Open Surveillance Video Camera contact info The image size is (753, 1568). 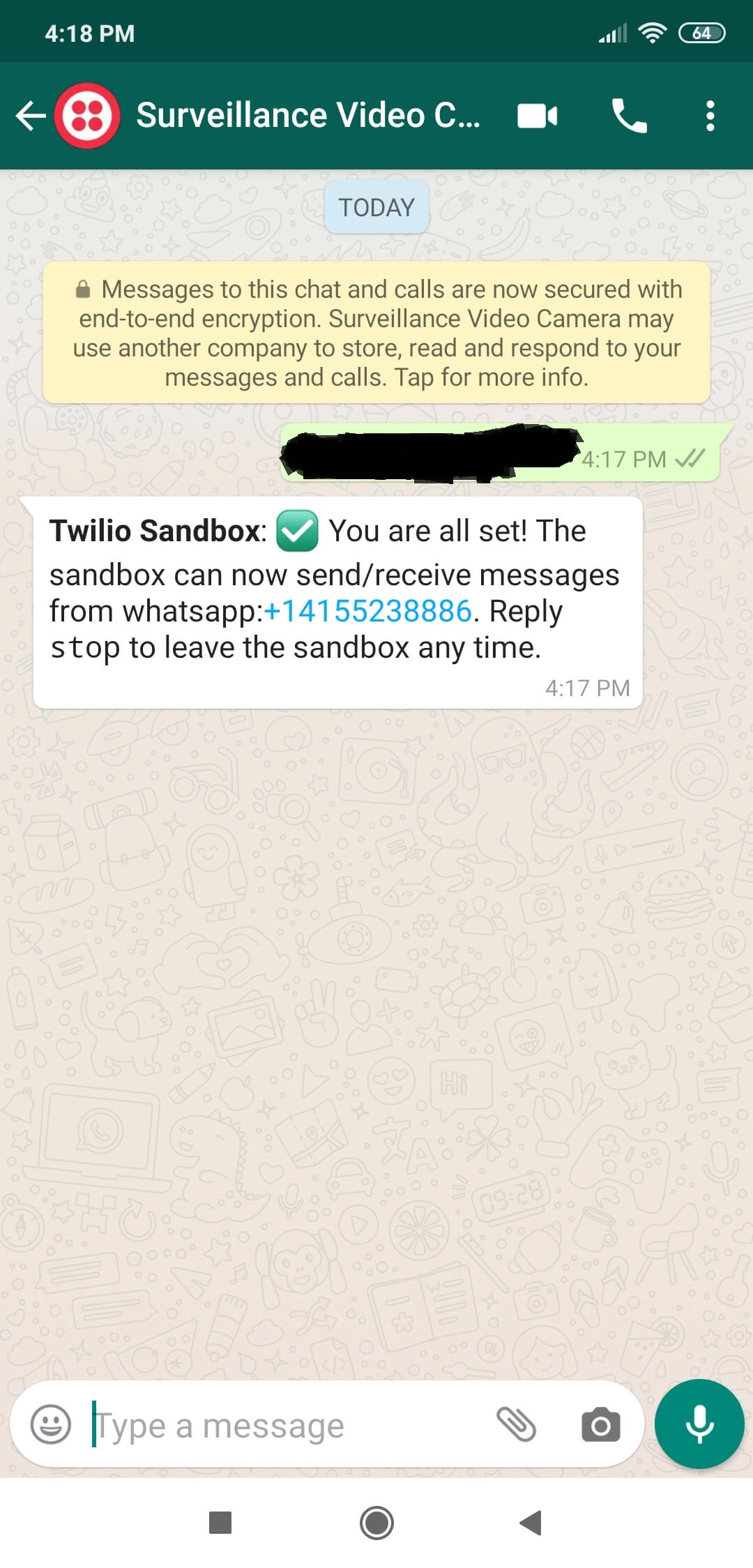(x=307, y=116)
